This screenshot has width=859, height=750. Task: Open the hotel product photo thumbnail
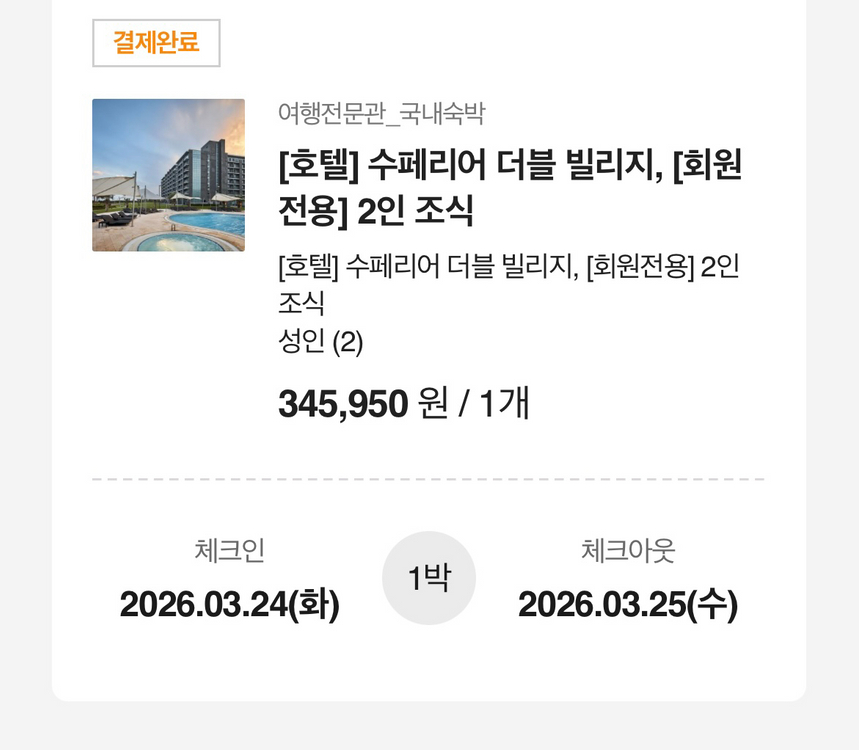tap(168, 175)
